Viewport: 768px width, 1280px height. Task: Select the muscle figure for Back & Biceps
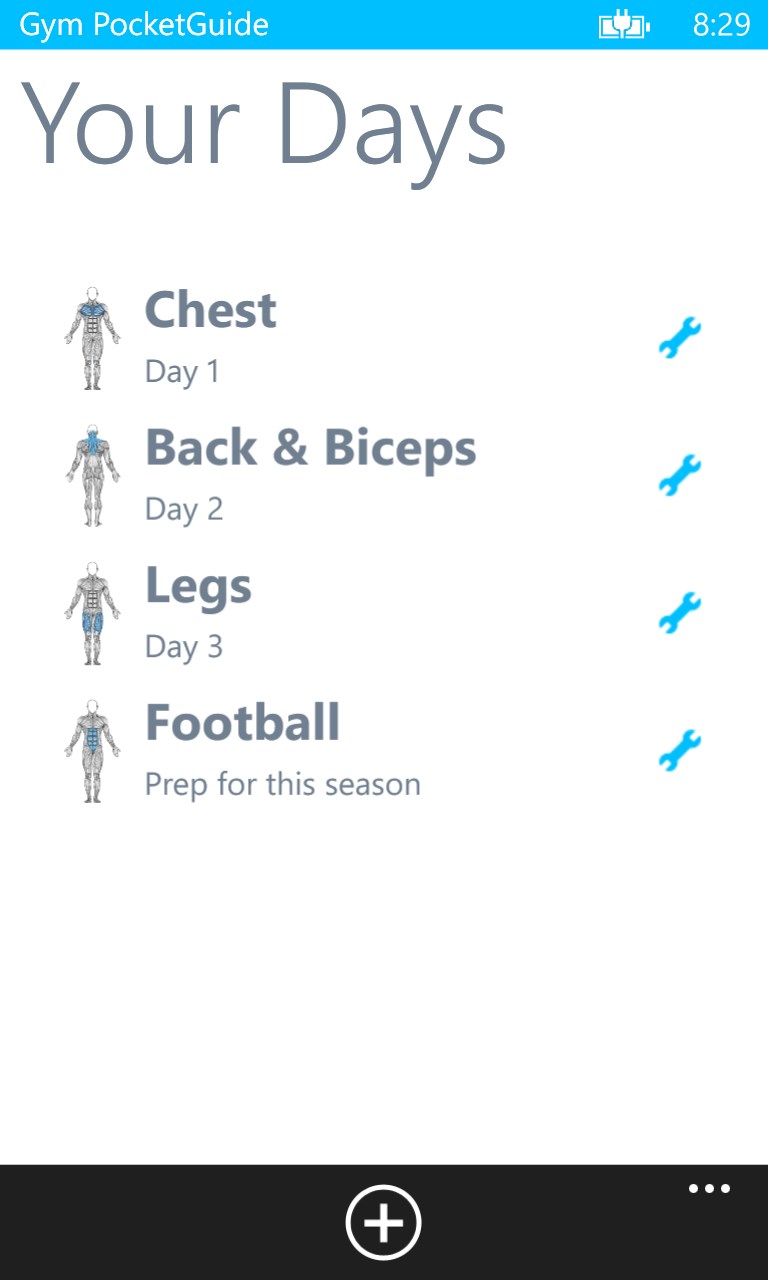(x=93, y=475)
